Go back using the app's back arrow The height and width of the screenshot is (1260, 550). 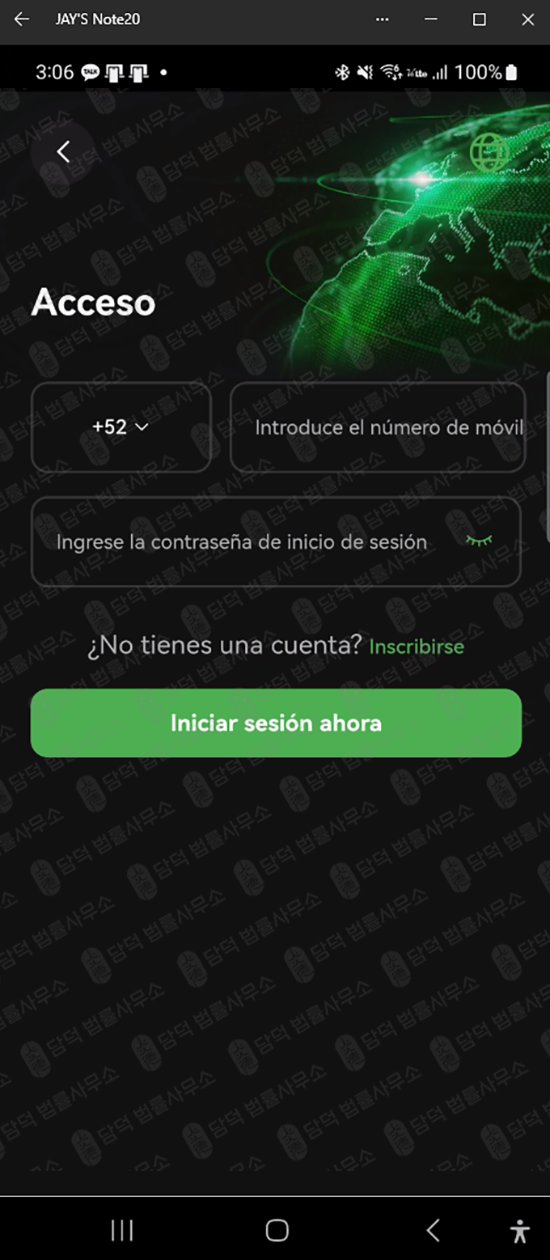[x=63, y=152]
